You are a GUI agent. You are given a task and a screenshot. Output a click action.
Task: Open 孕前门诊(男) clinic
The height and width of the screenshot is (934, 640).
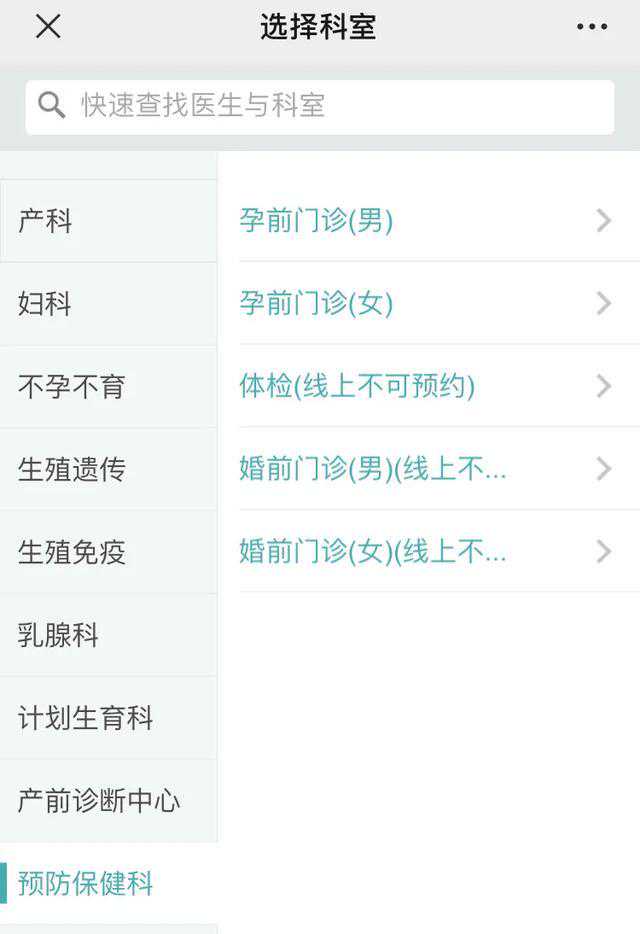pos(428,221)
